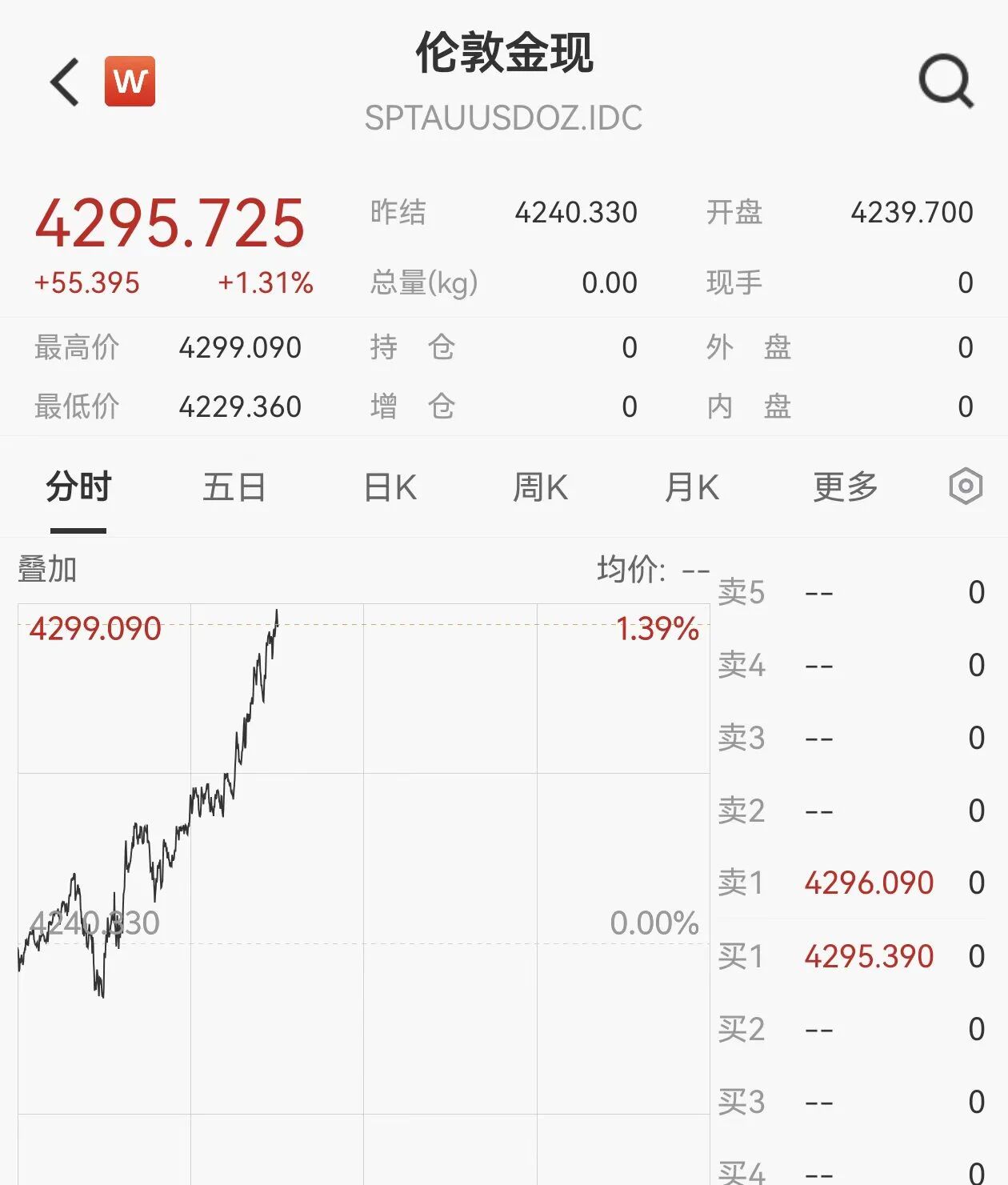Image resolution: width=1008 pixels, height=1185 pixels.
Task: Tap the red W icon
Action: pyautogui.click(x=130, y=81)
